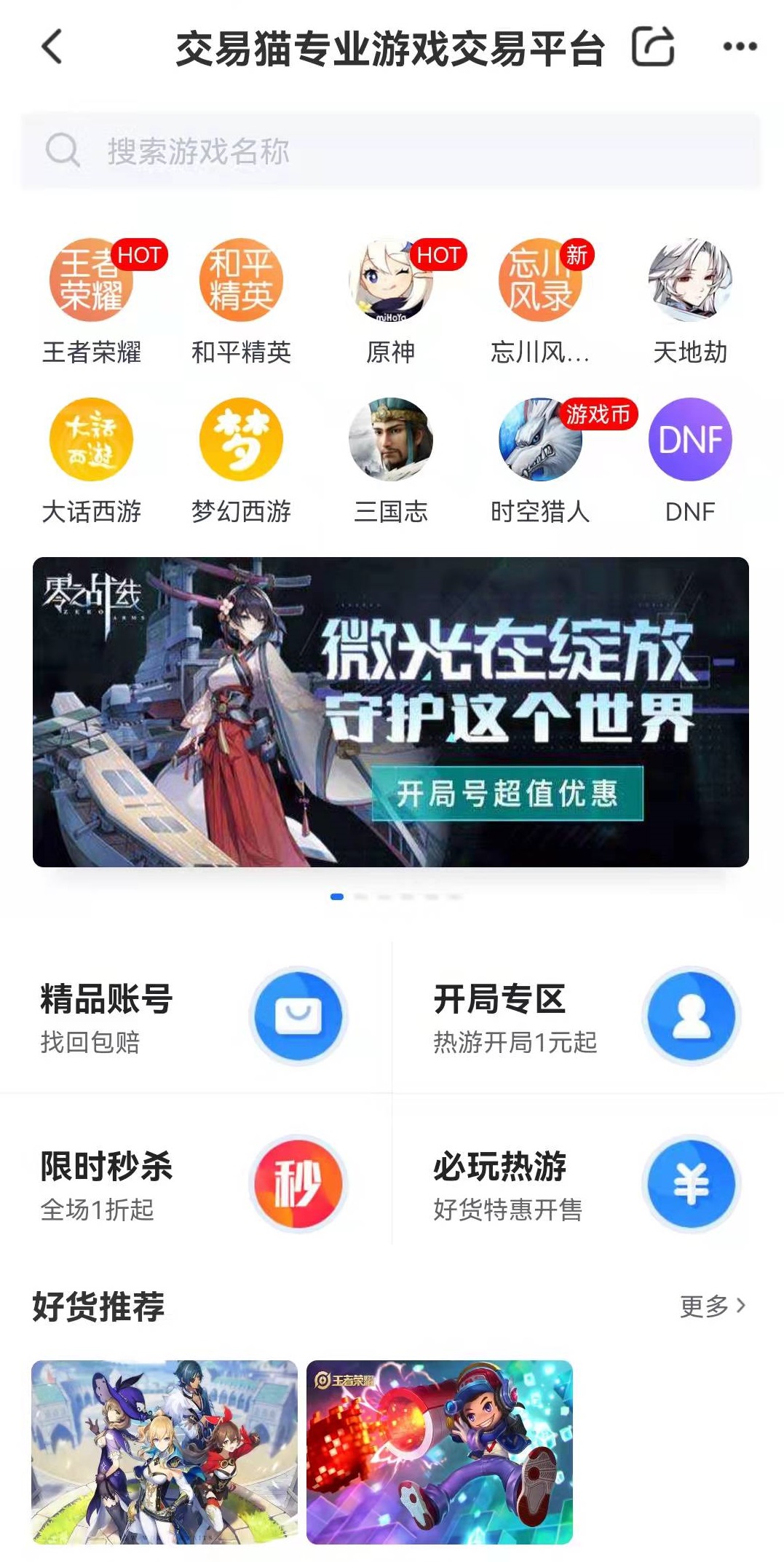784x1562 pixels.
Task: View 更多 recommended goods
Action: pos(712,1306)
